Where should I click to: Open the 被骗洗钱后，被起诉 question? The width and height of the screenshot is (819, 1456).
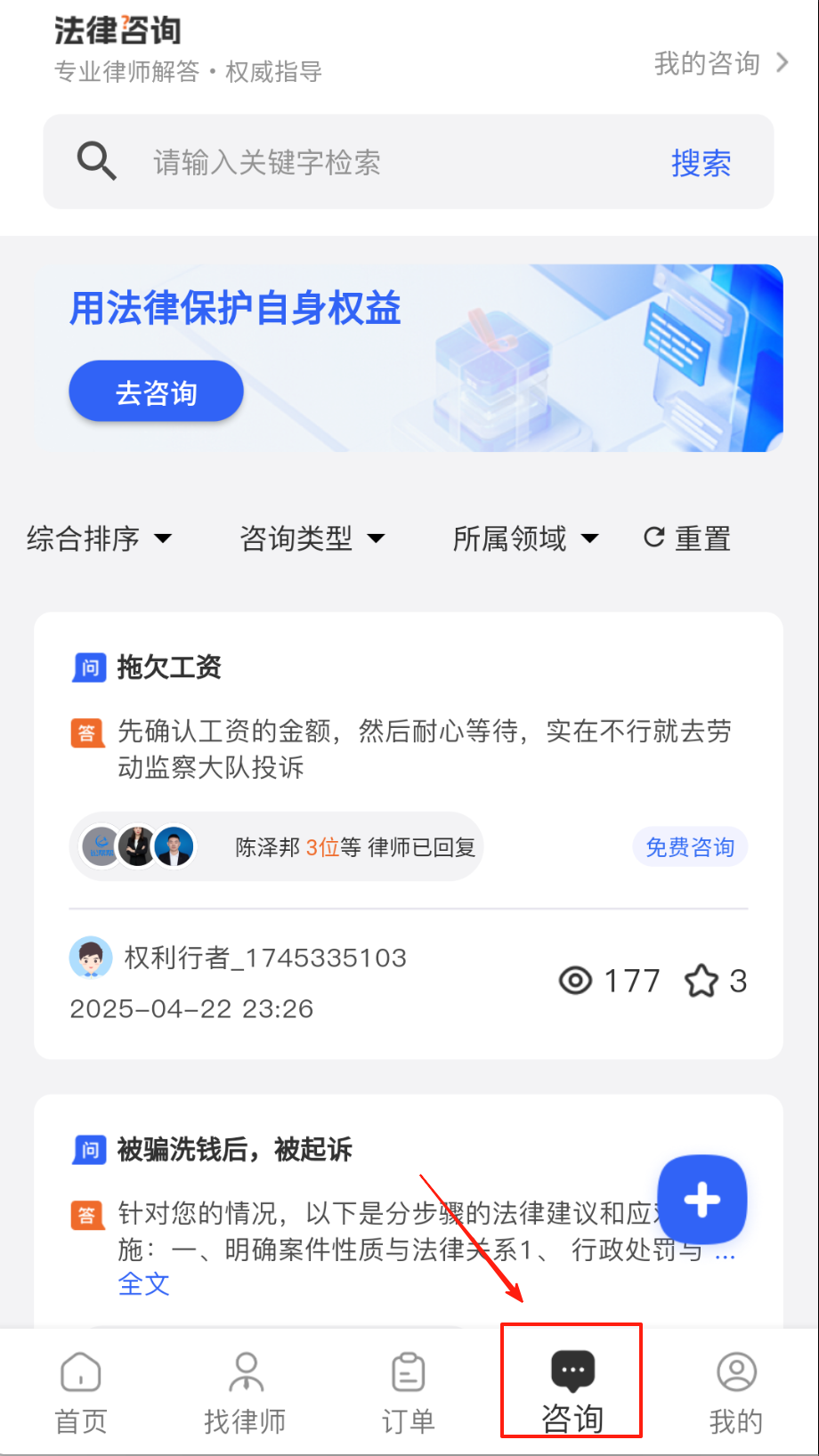234,1150
